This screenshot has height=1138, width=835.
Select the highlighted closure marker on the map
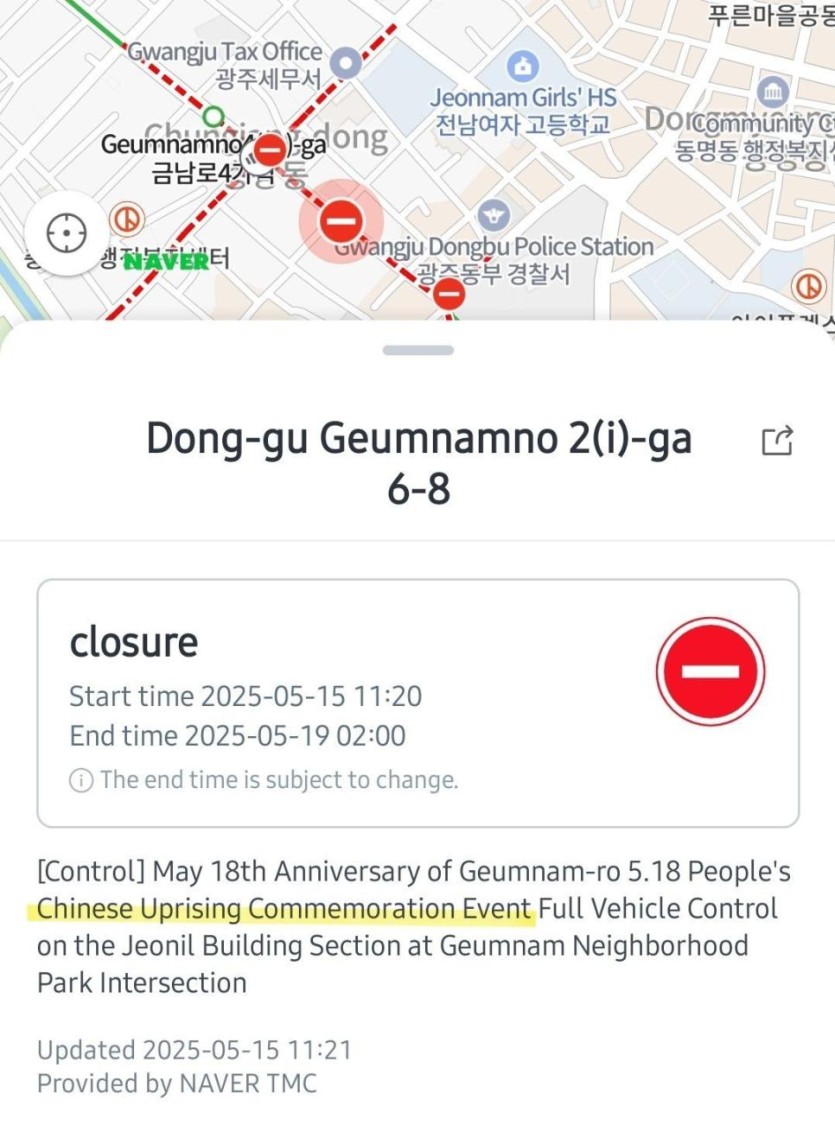pyautogui.click(x=341, y=220)
